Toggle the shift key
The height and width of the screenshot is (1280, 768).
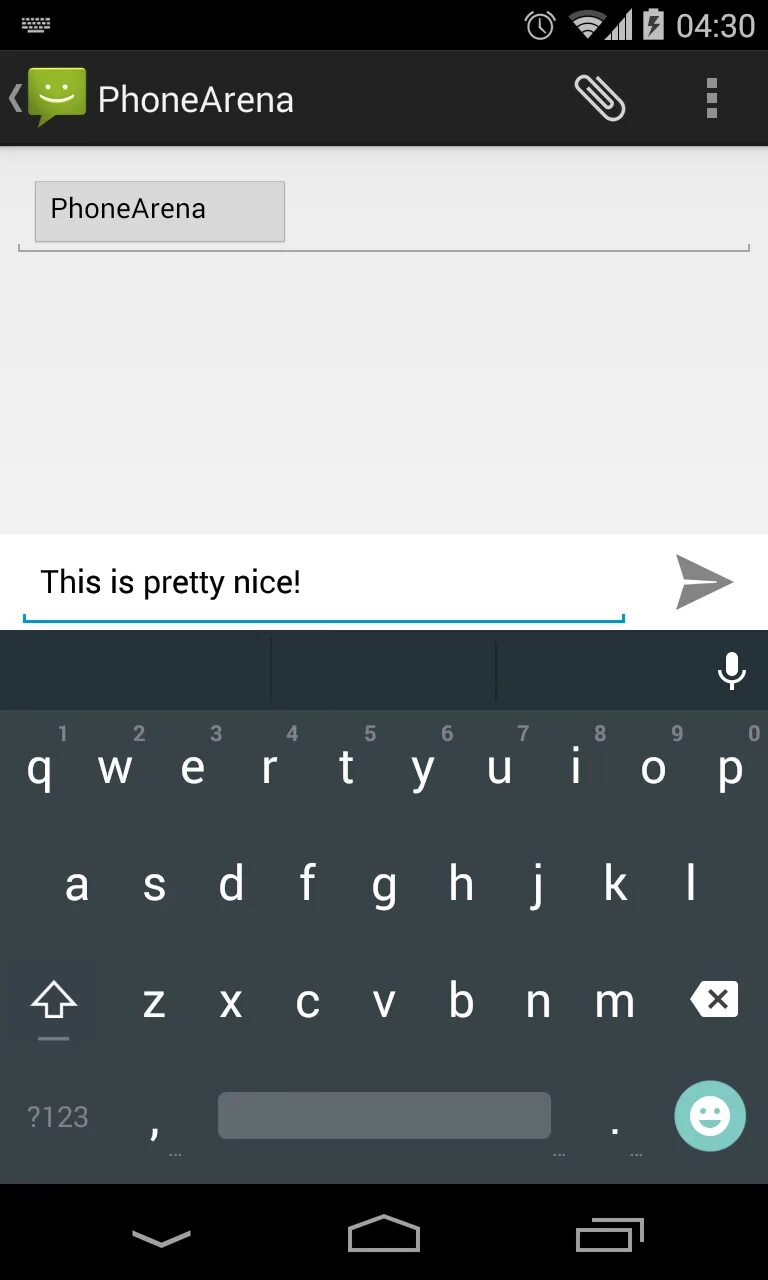pyautogui.click(x=54, y=1001)
